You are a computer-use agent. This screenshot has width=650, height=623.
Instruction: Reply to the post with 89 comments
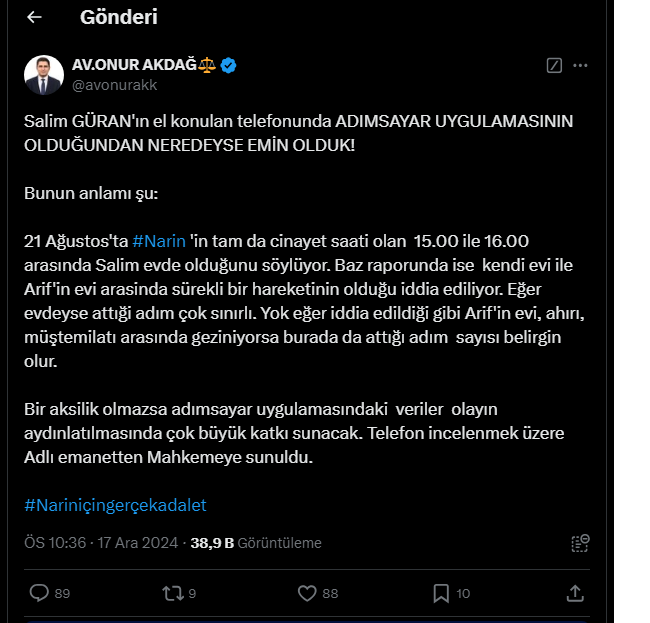point(40,593)
